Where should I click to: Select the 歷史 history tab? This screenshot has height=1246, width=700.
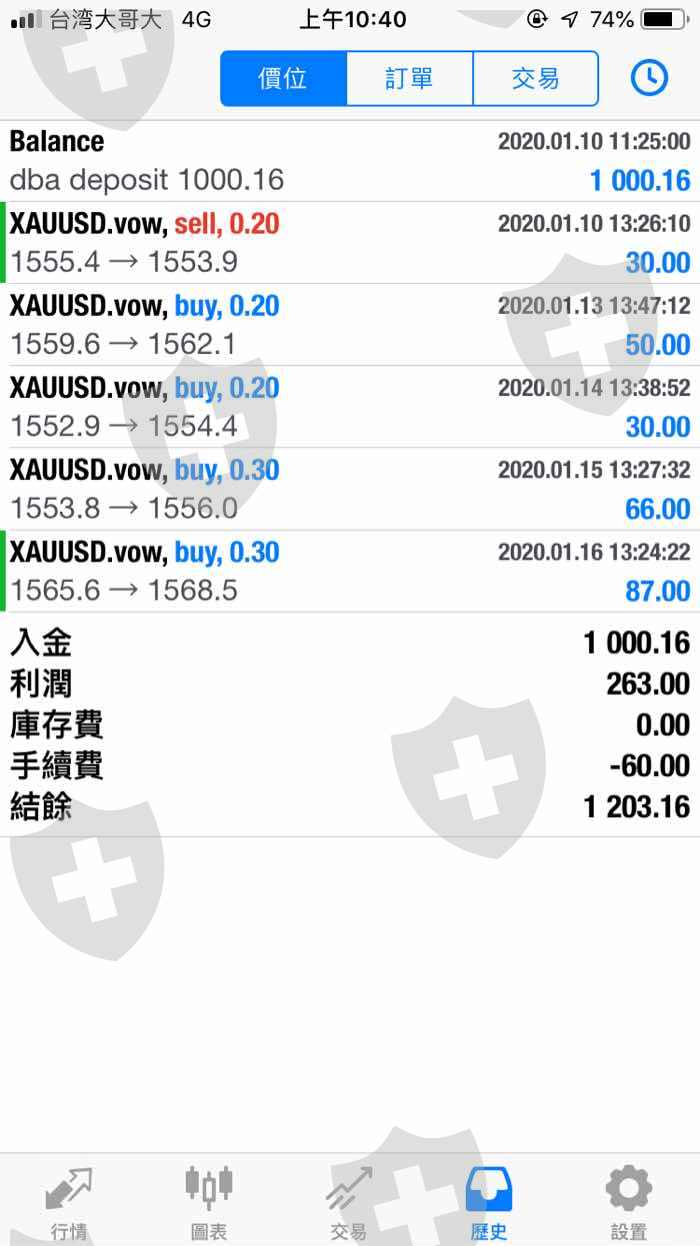(x=489, y=1203)
